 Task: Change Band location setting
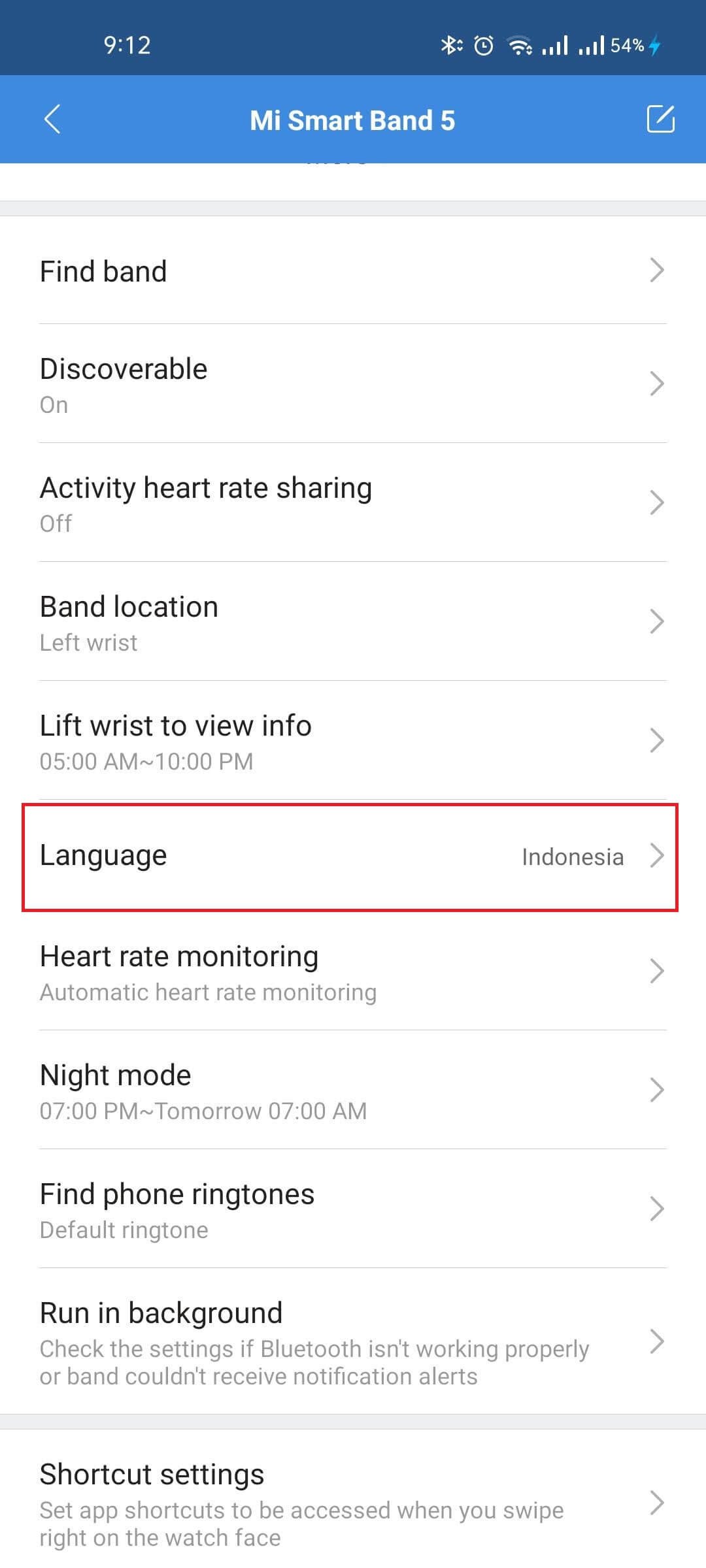click(x=353, y=622)
